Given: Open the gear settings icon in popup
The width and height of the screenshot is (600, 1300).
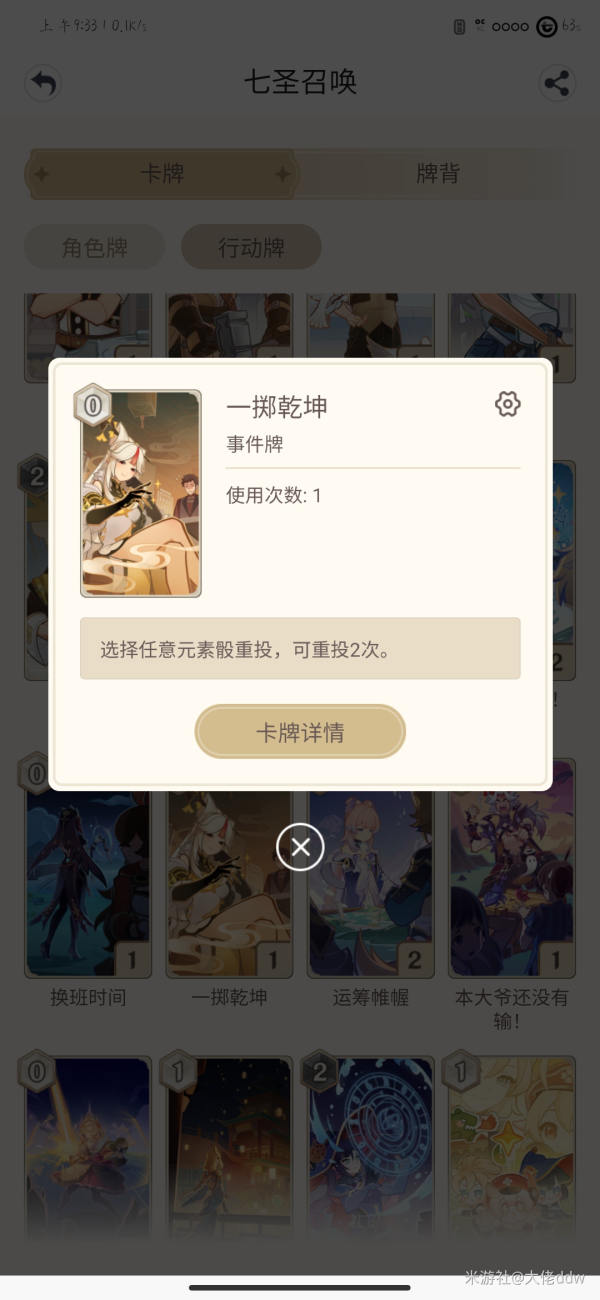Looking at the screenshot, I should [x=507, y=404].
